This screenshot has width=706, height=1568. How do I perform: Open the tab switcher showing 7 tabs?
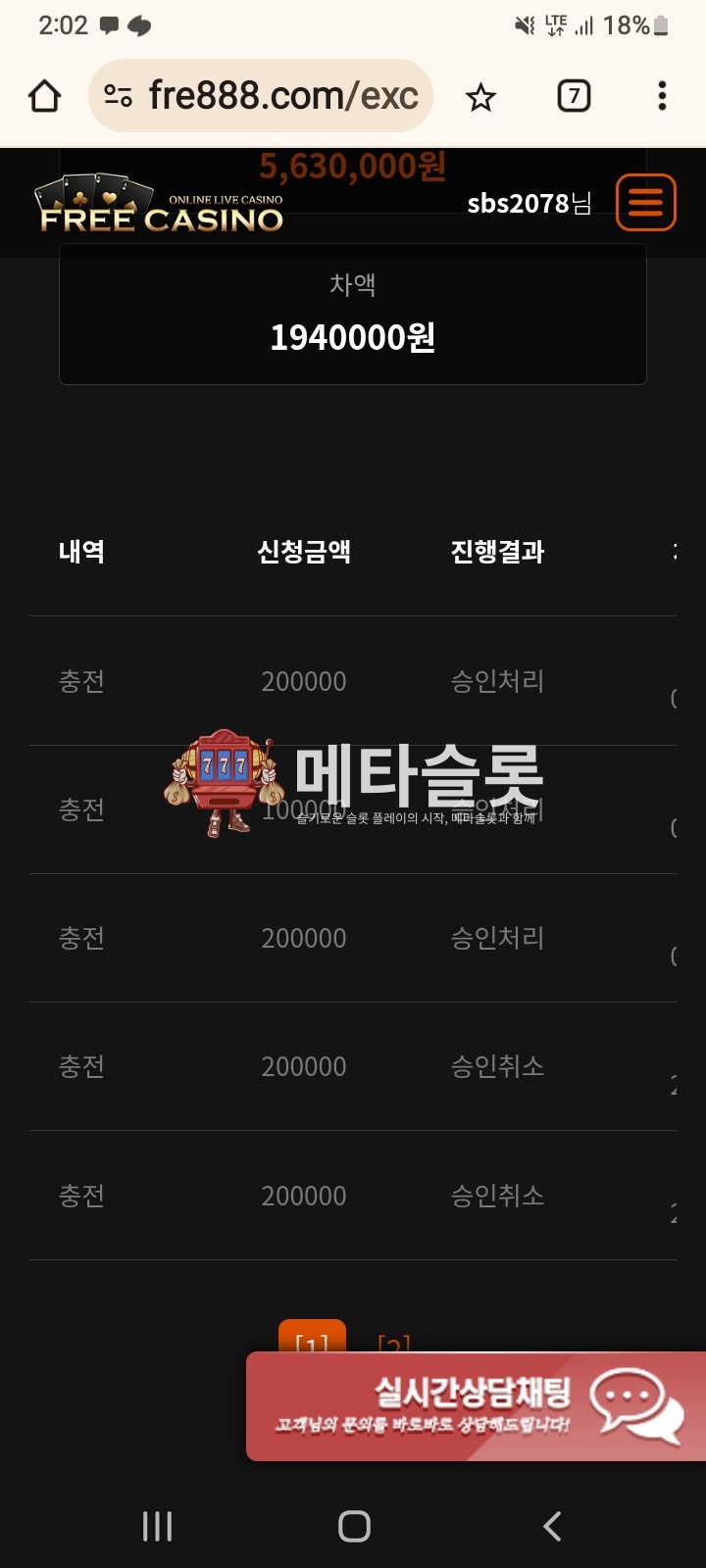coord(574,96)
